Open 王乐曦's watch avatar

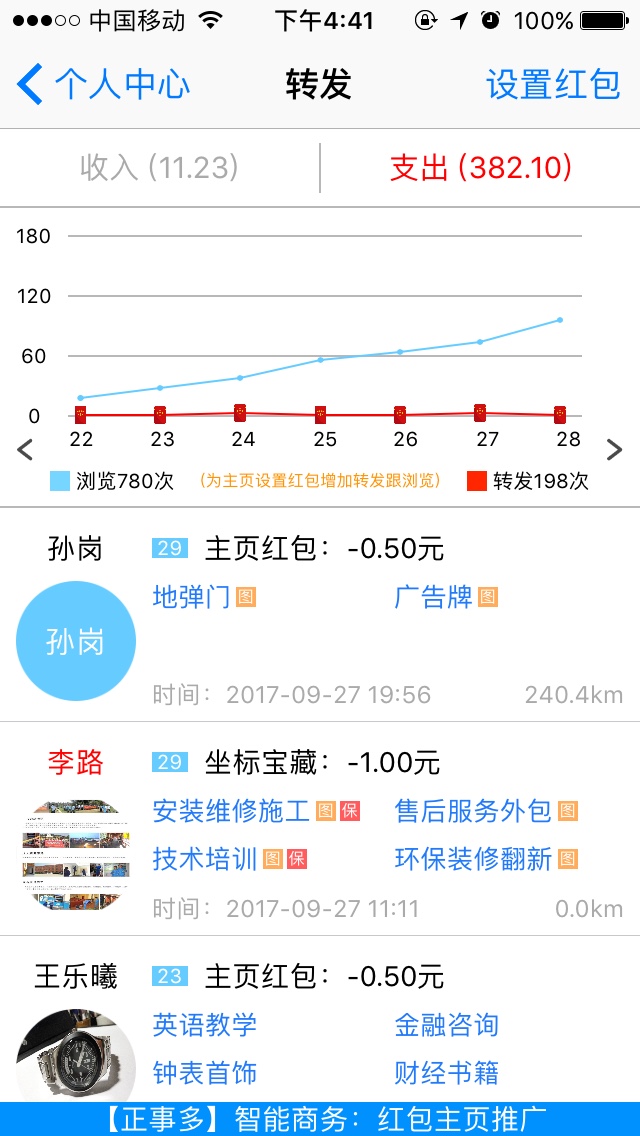click(76, 1055)
